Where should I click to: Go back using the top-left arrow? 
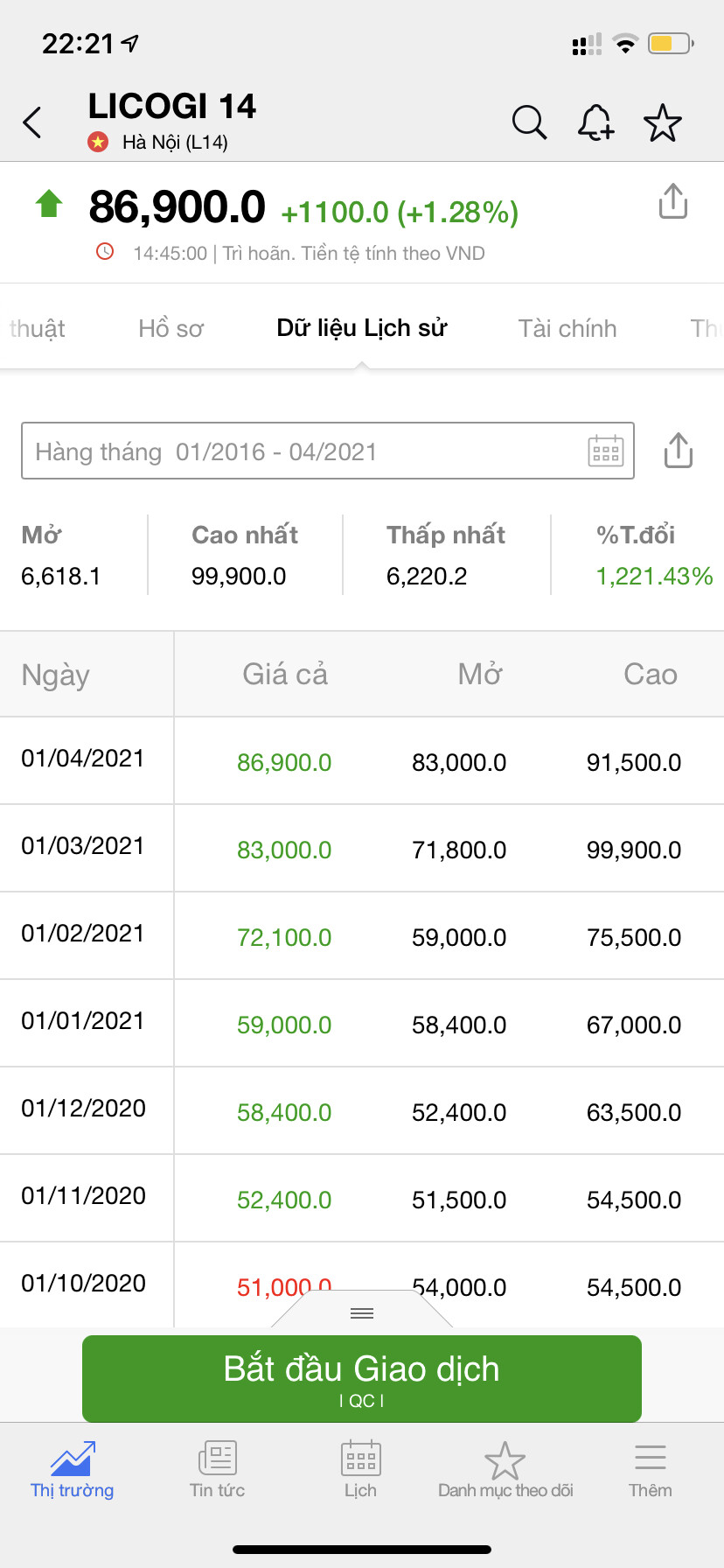(x=33, y=122)
